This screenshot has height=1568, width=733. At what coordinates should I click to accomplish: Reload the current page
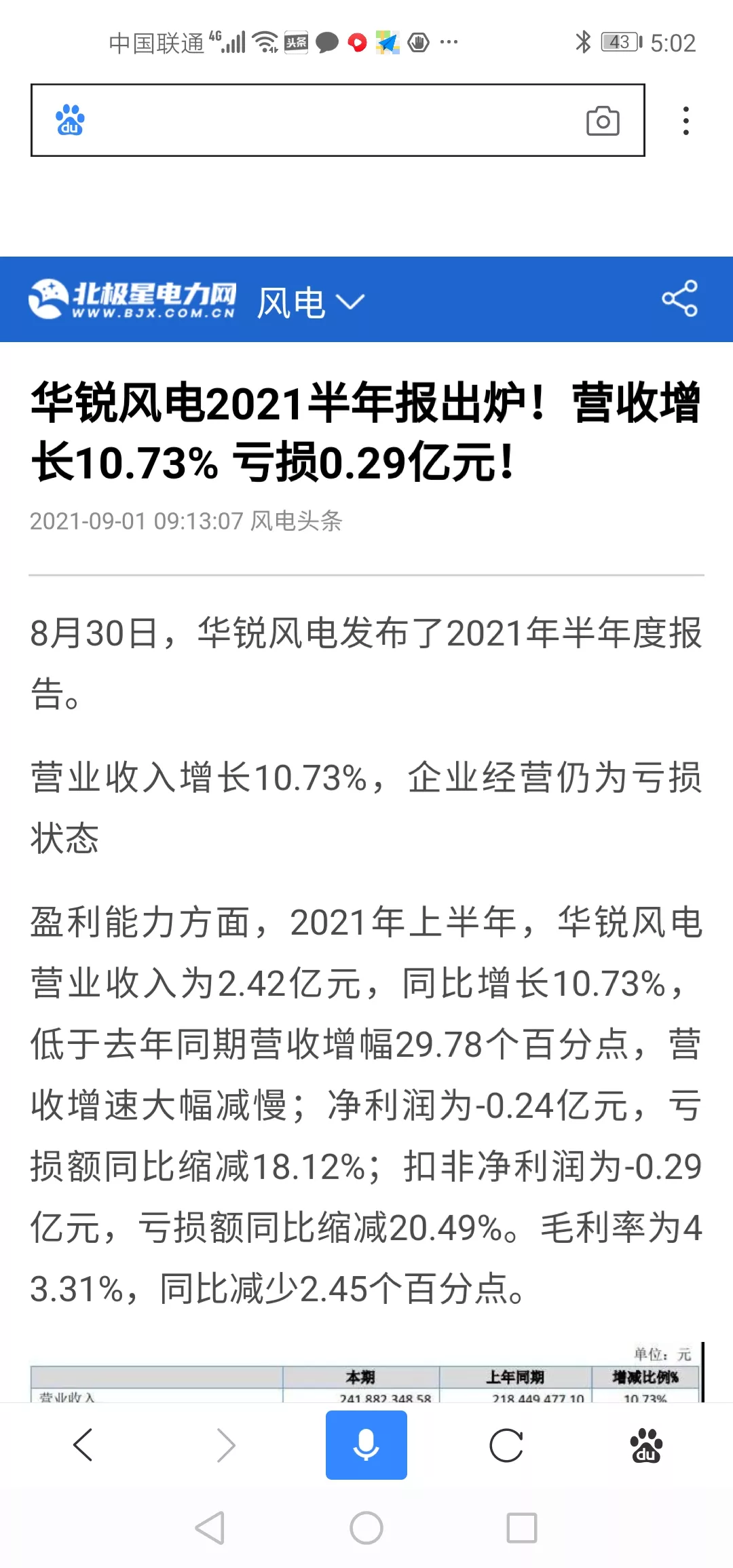[x=506, y=1444]
